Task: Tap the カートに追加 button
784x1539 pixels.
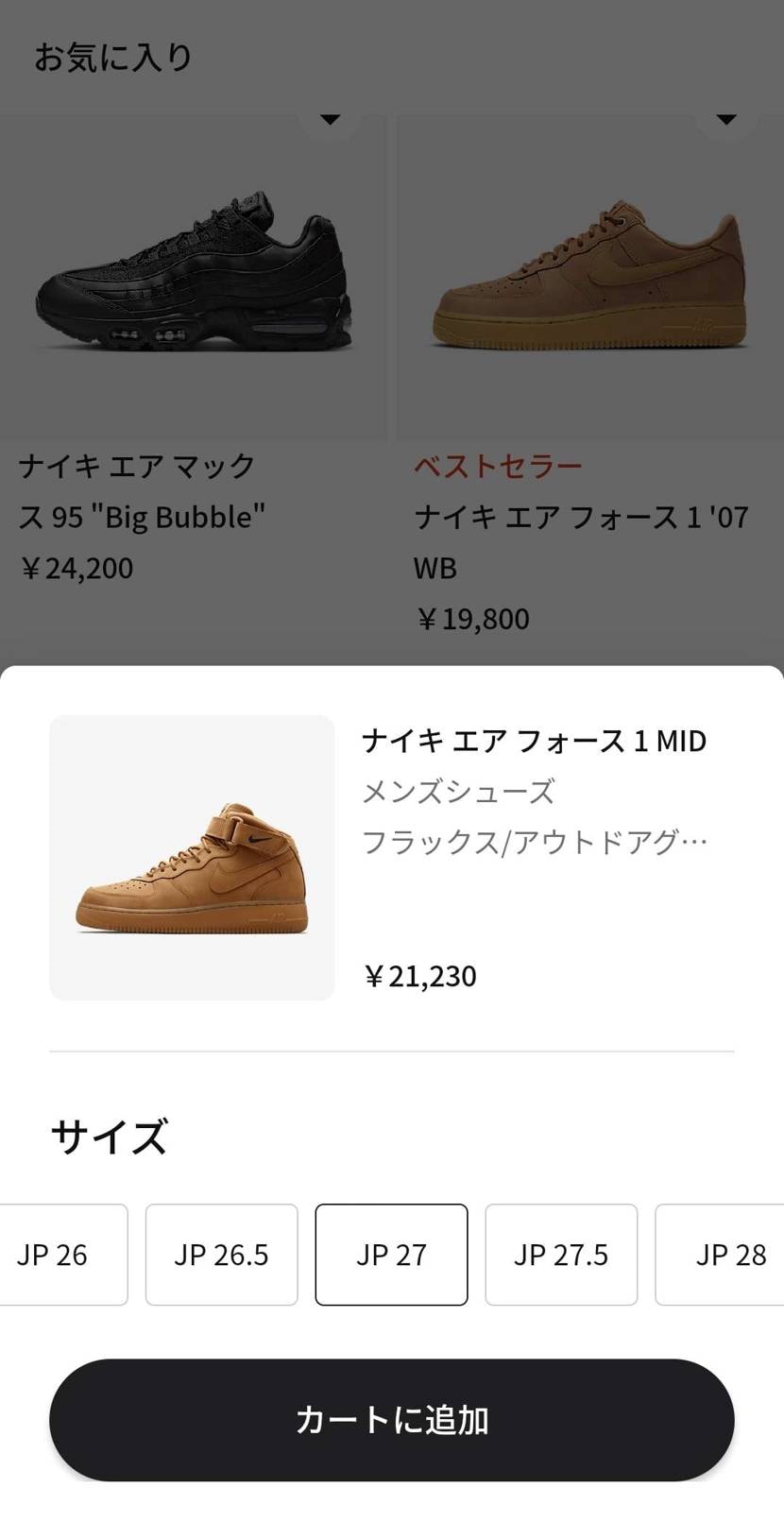Action: pyautogui.click(x=391, y=1420)
